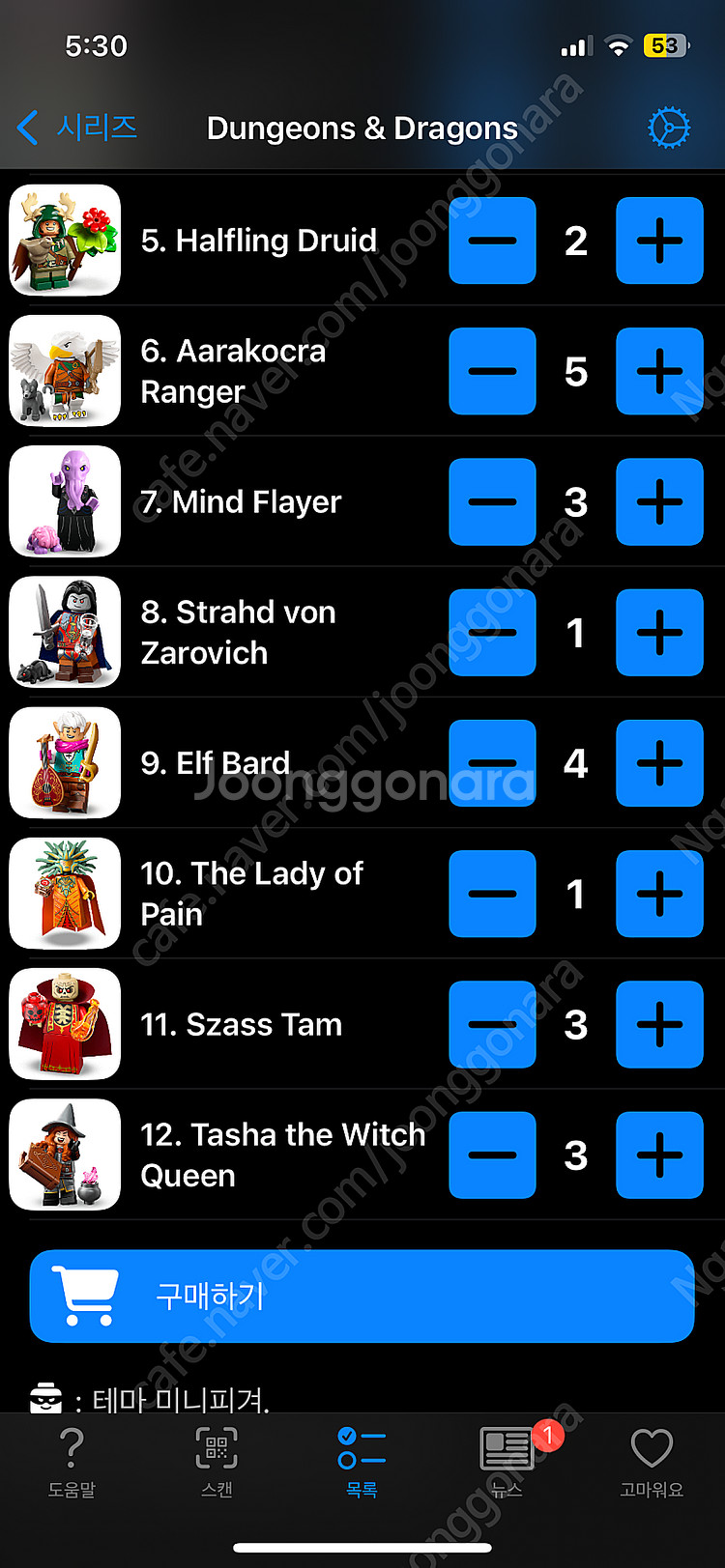
Task: Decrease Szass Tam count
Action: click(x=492, y=1024)
